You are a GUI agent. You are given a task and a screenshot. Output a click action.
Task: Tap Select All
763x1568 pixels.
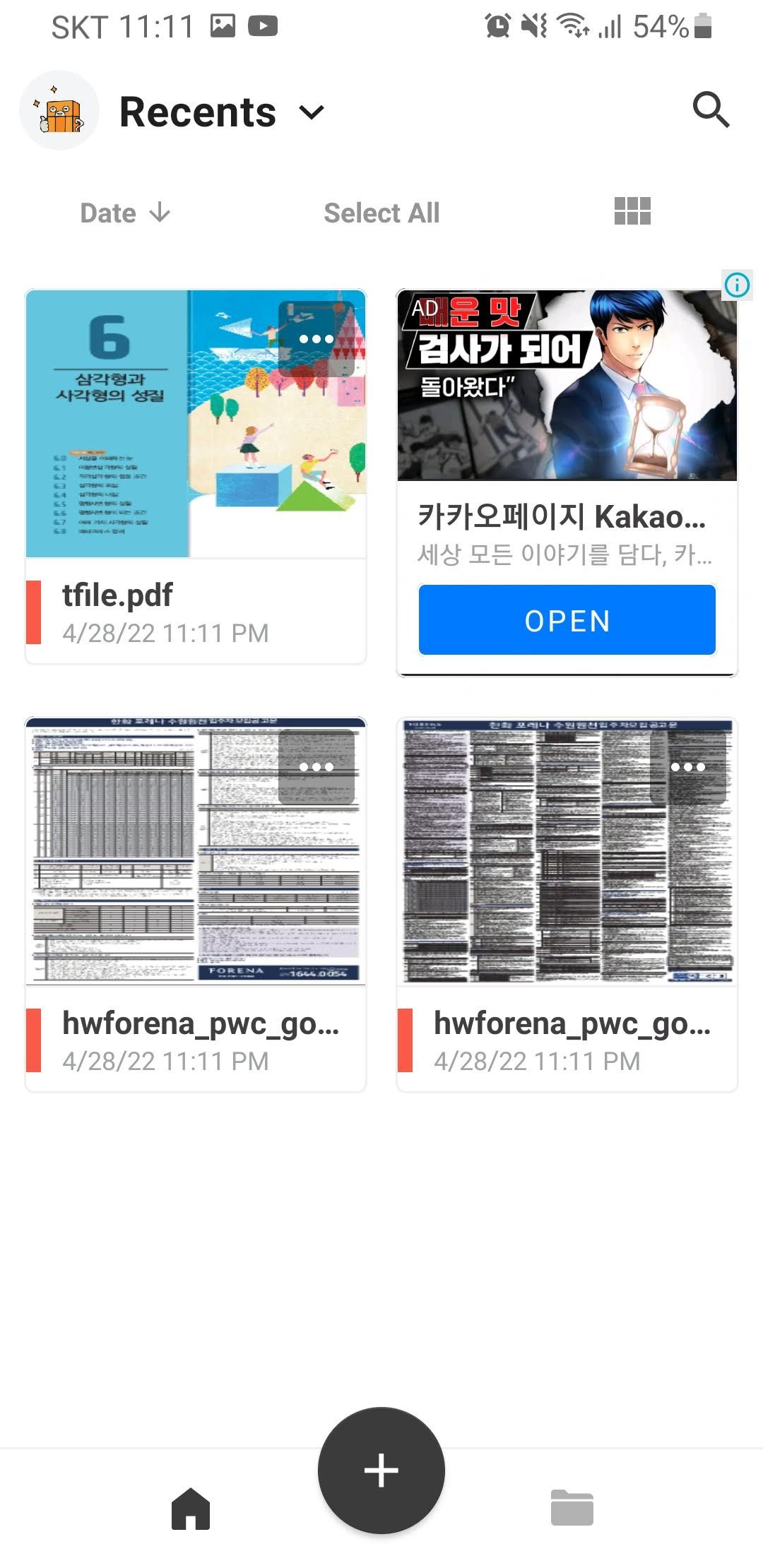381,213
